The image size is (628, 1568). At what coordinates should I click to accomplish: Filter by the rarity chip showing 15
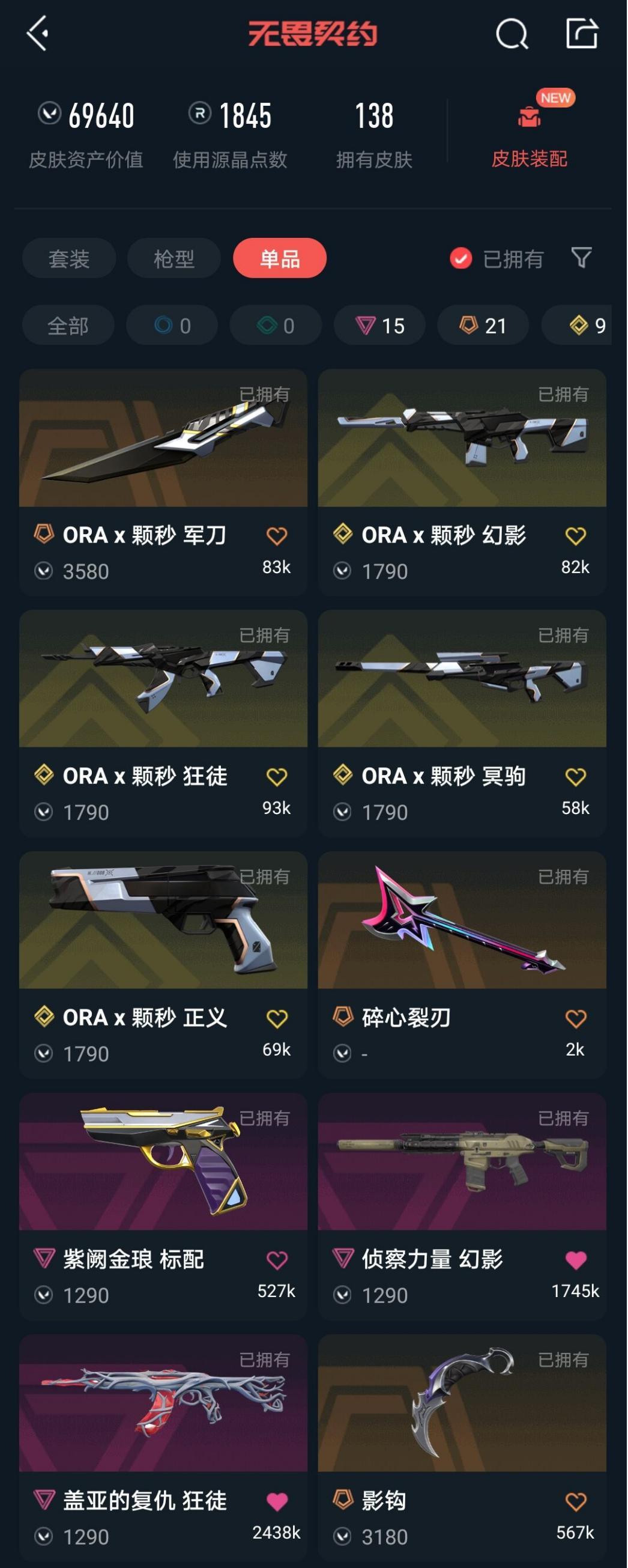[379, 326]
